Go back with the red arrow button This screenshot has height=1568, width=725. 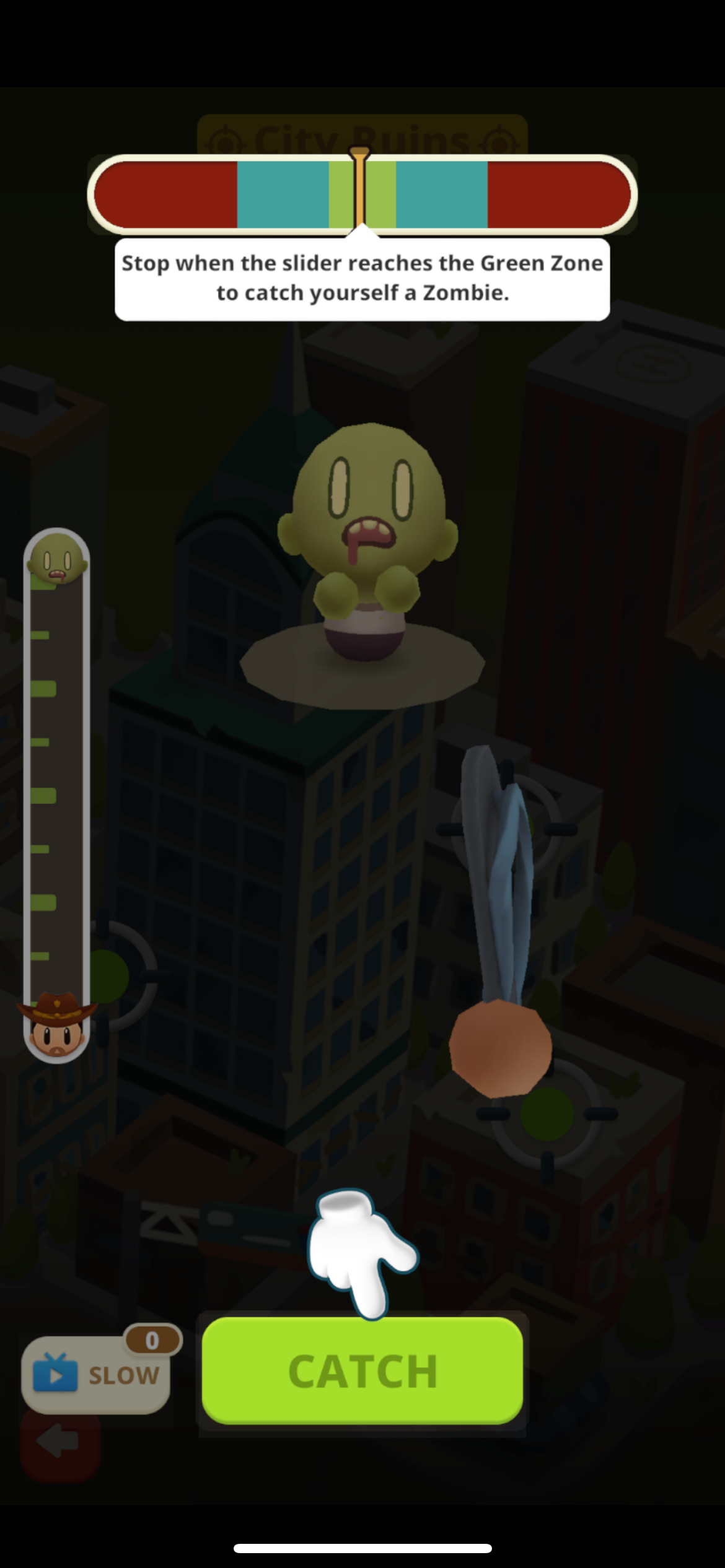[60, 1442]
